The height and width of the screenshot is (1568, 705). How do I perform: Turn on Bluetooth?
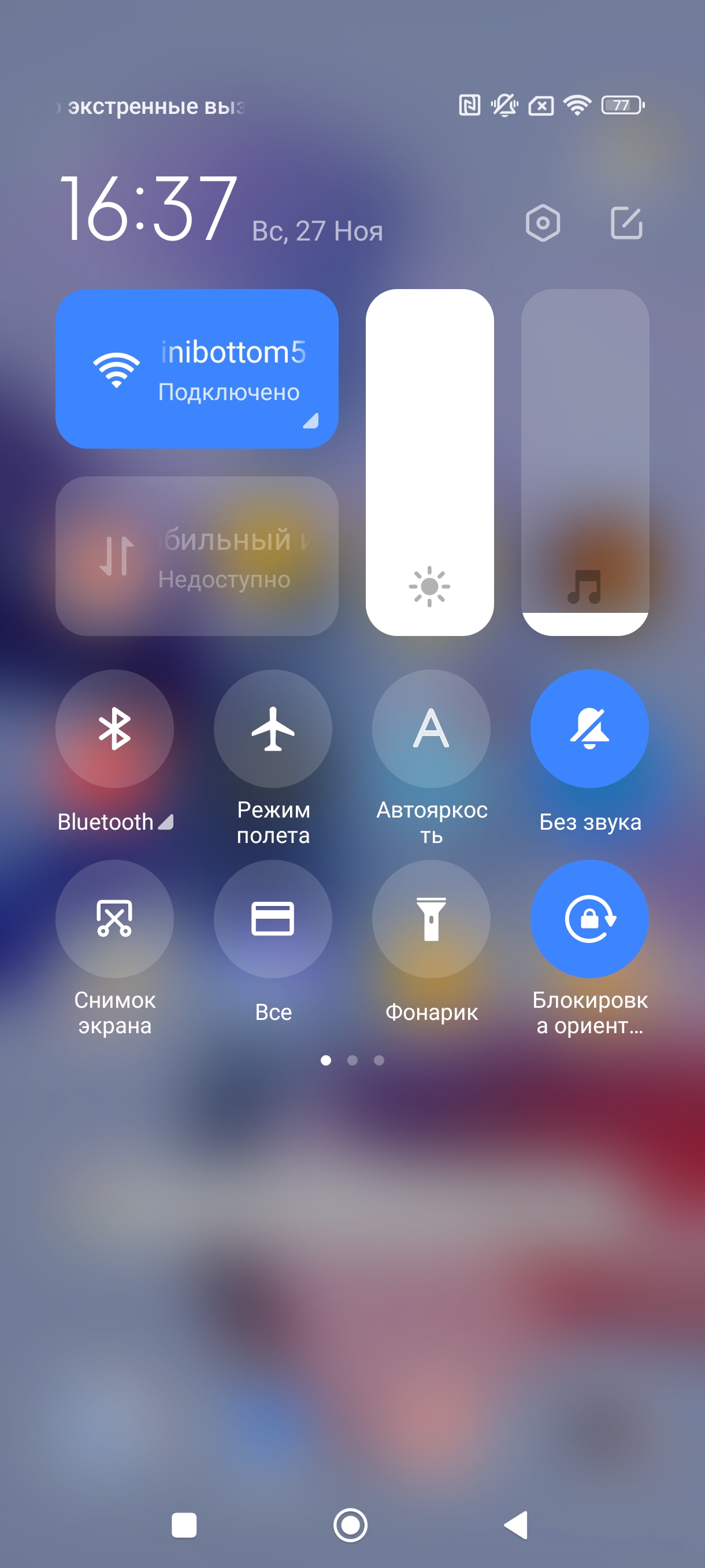click(x=114, y=728)
